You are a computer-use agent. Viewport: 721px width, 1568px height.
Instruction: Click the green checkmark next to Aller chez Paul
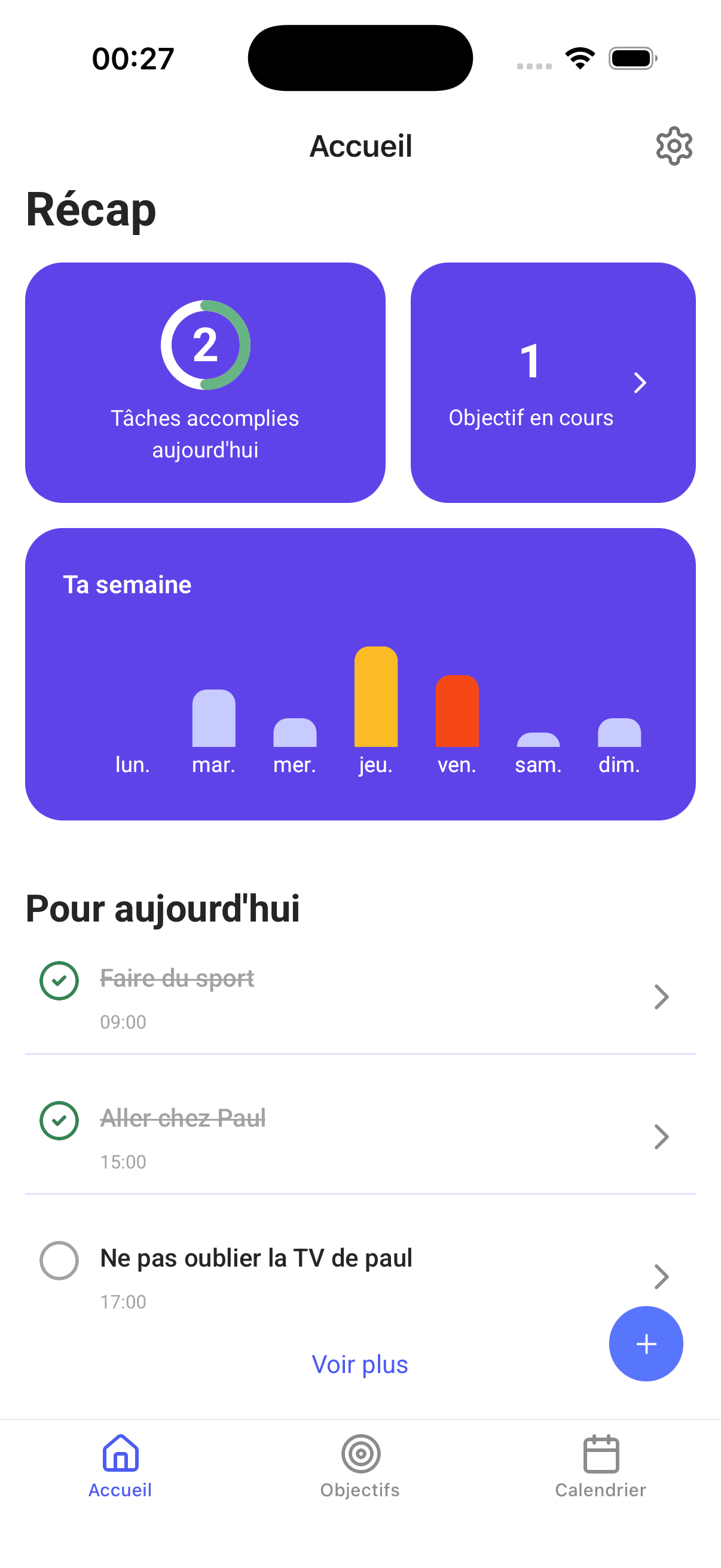pos(59,1120)
